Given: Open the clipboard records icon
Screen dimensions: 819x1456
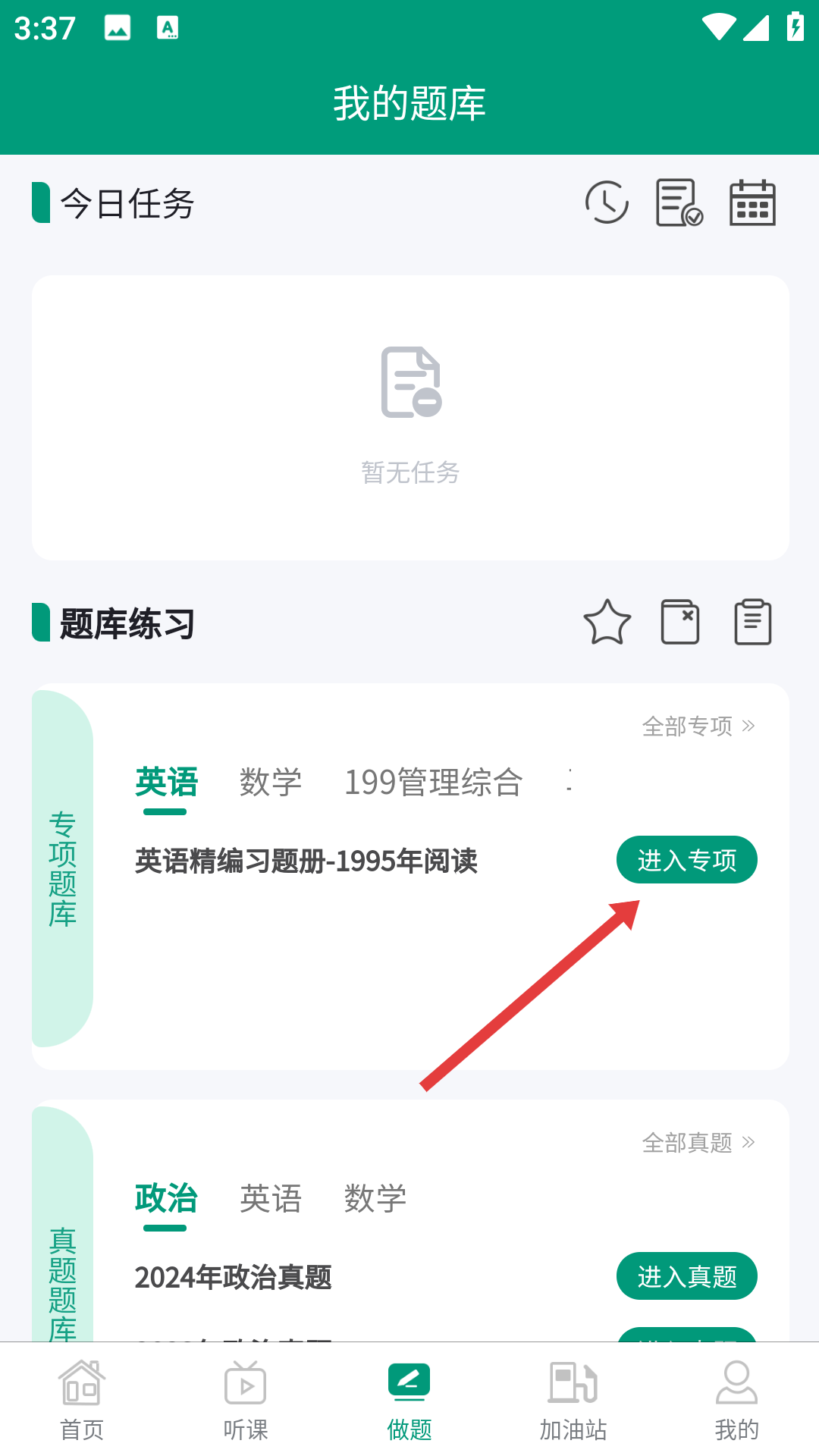Looking at the screenshot, I should click(x=753, y=623).
